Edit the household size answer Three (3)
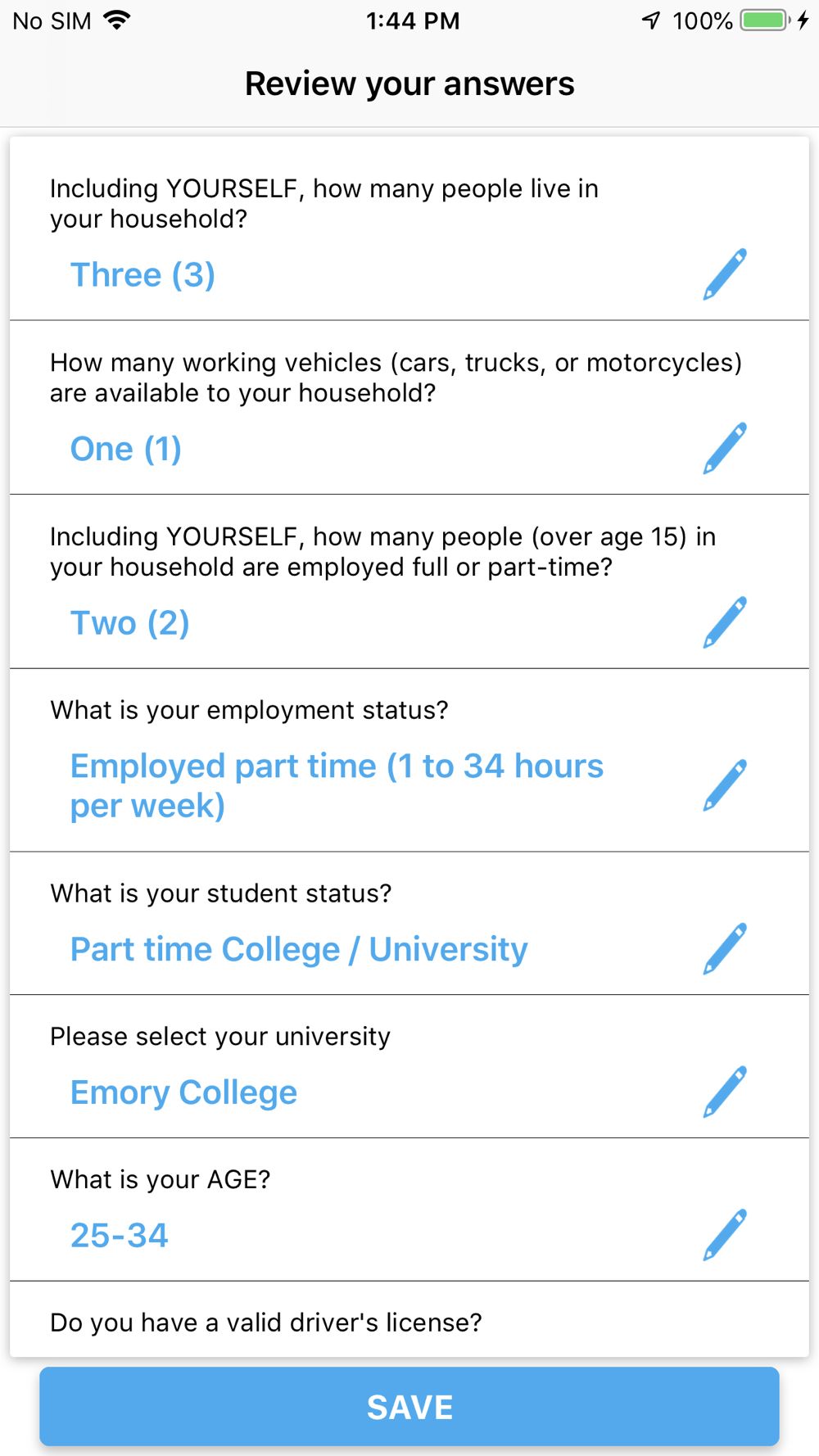This screenshot has width=819, height=1456. [x=725, y=274]
